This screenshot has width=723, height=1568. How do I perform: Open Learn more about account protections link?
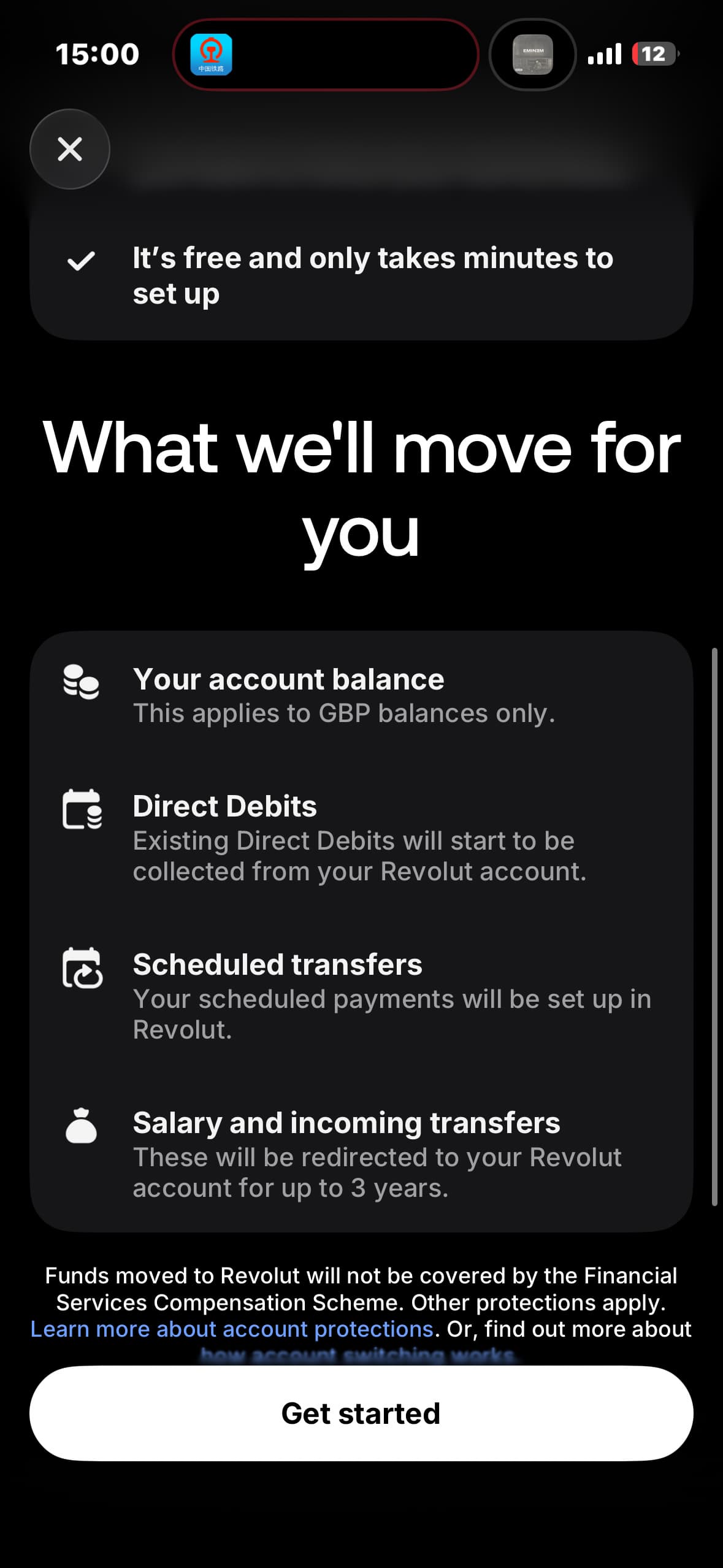(232, 1328)
